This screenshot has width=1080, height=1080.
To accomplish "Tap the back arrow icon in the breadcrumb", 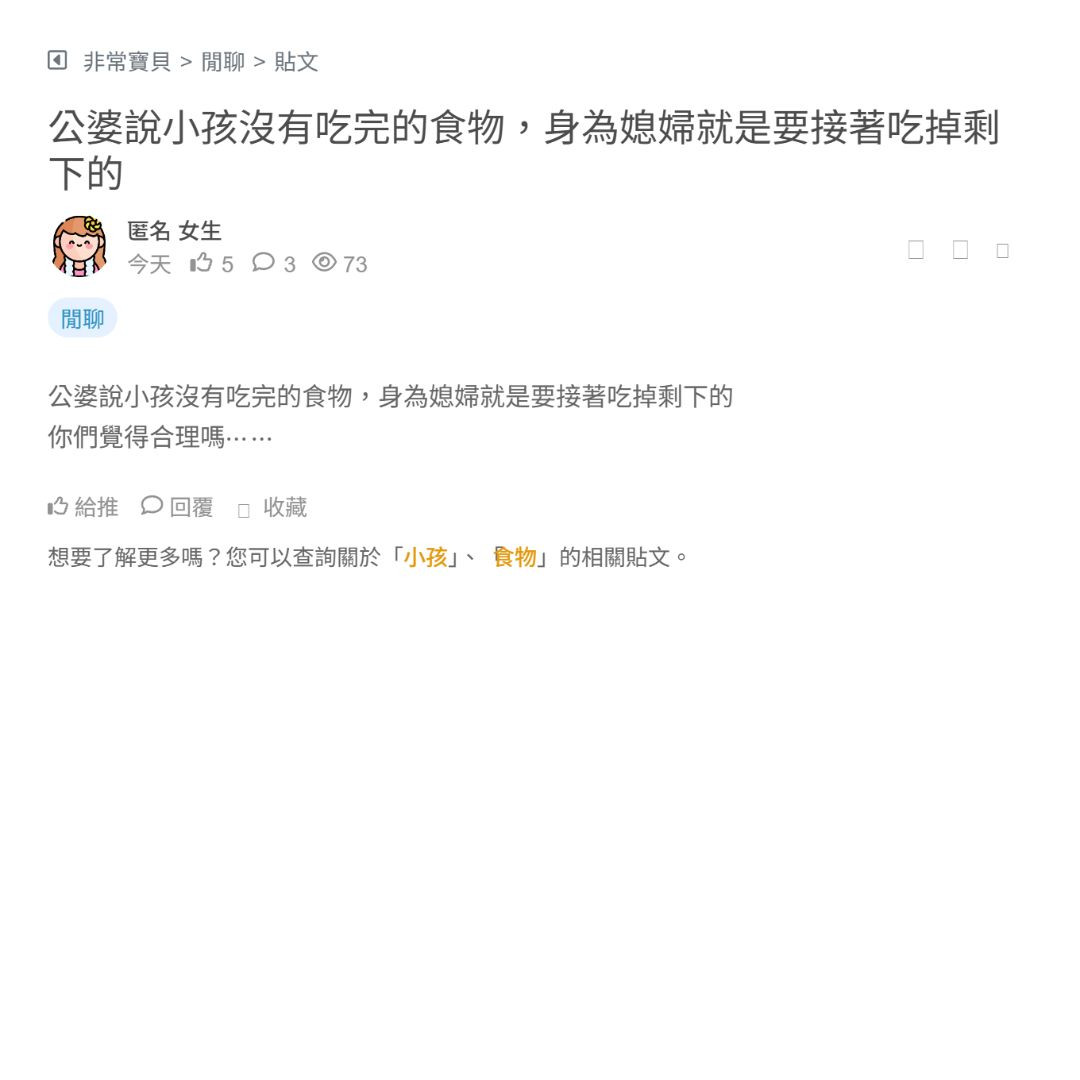I will point(57,61).
